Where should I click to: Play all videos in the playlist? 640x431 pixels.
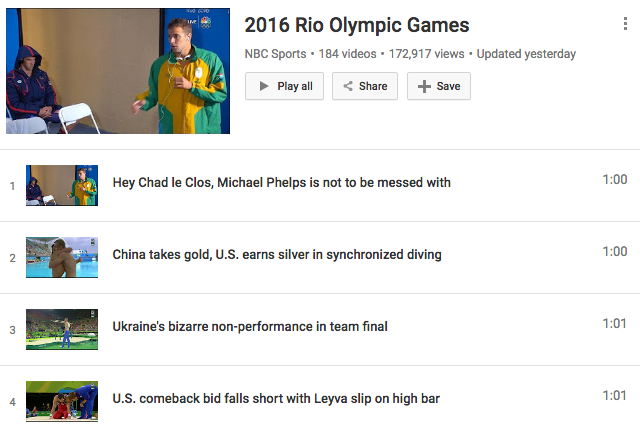285,87
